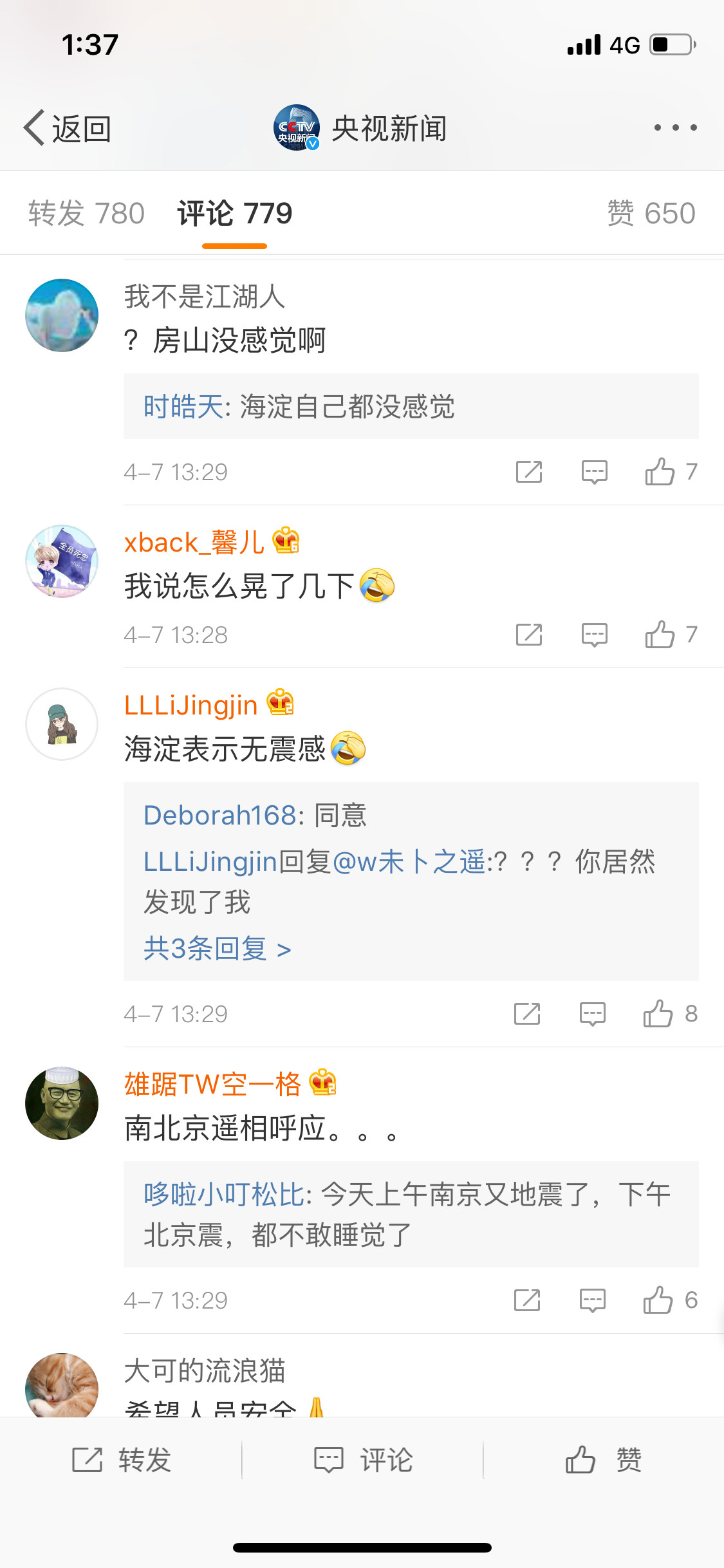Open xback_馨儿's avatar

point(62,561)
